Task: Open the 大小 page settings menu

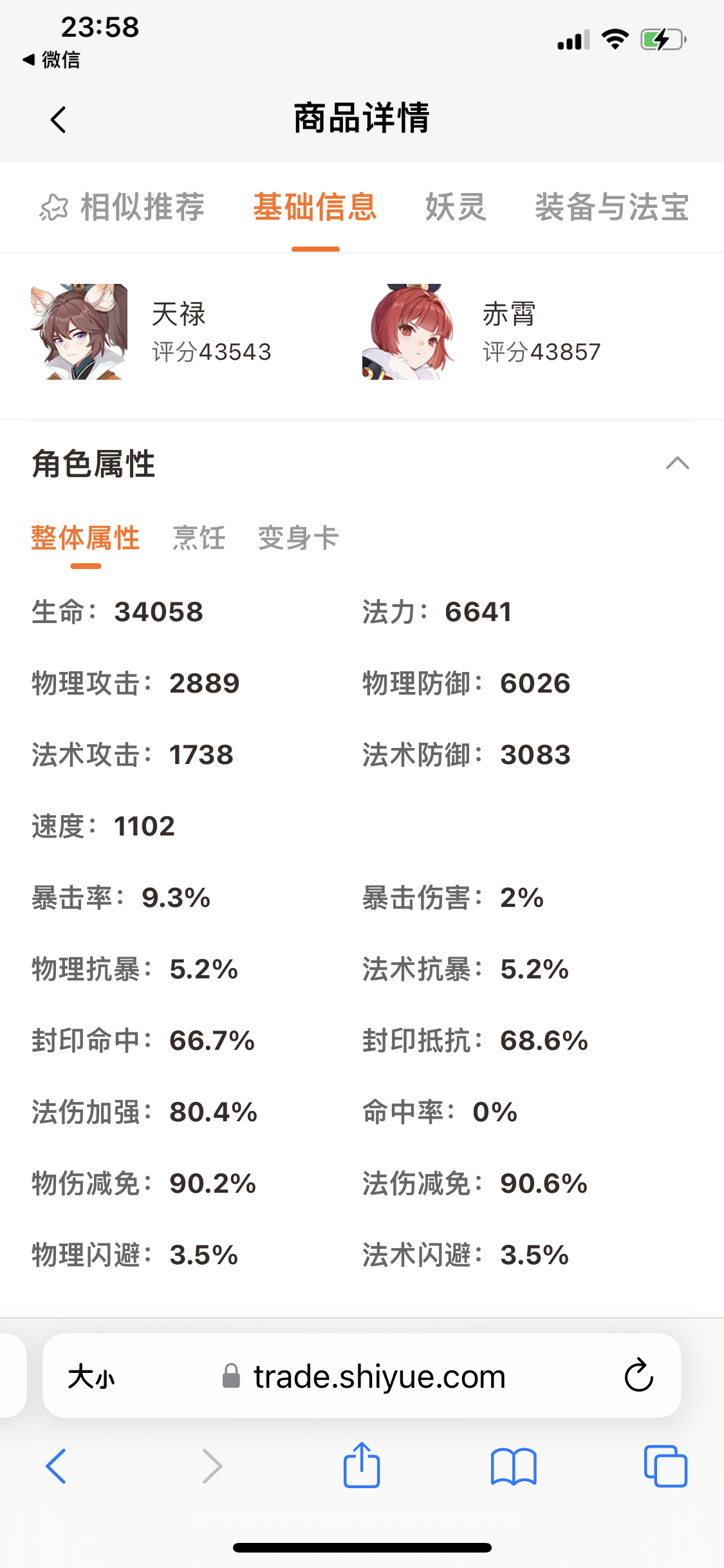Action: [91, 1377]
